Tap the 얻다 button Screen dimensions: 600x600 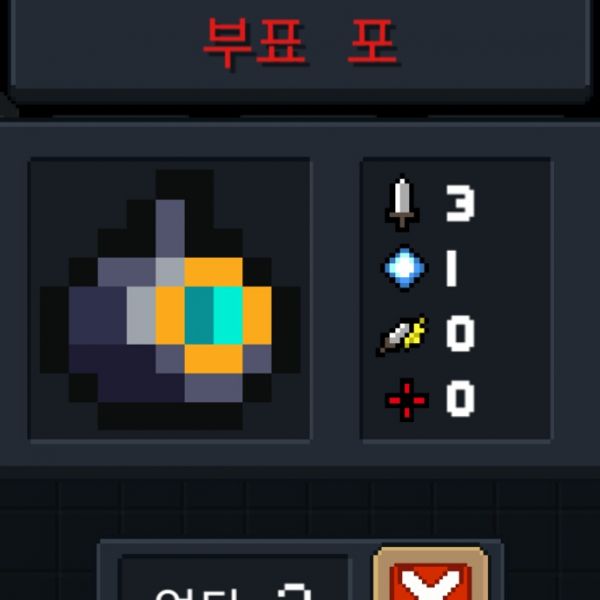pyautogui.click(x=236, y=582)
